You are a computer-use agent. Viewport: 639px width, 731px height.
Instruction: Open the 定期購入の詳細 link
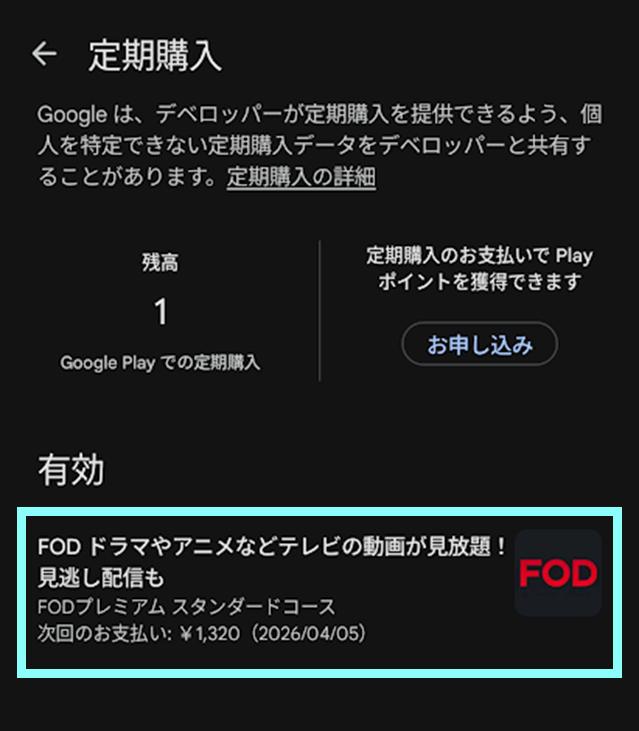(x=301, y=178)
